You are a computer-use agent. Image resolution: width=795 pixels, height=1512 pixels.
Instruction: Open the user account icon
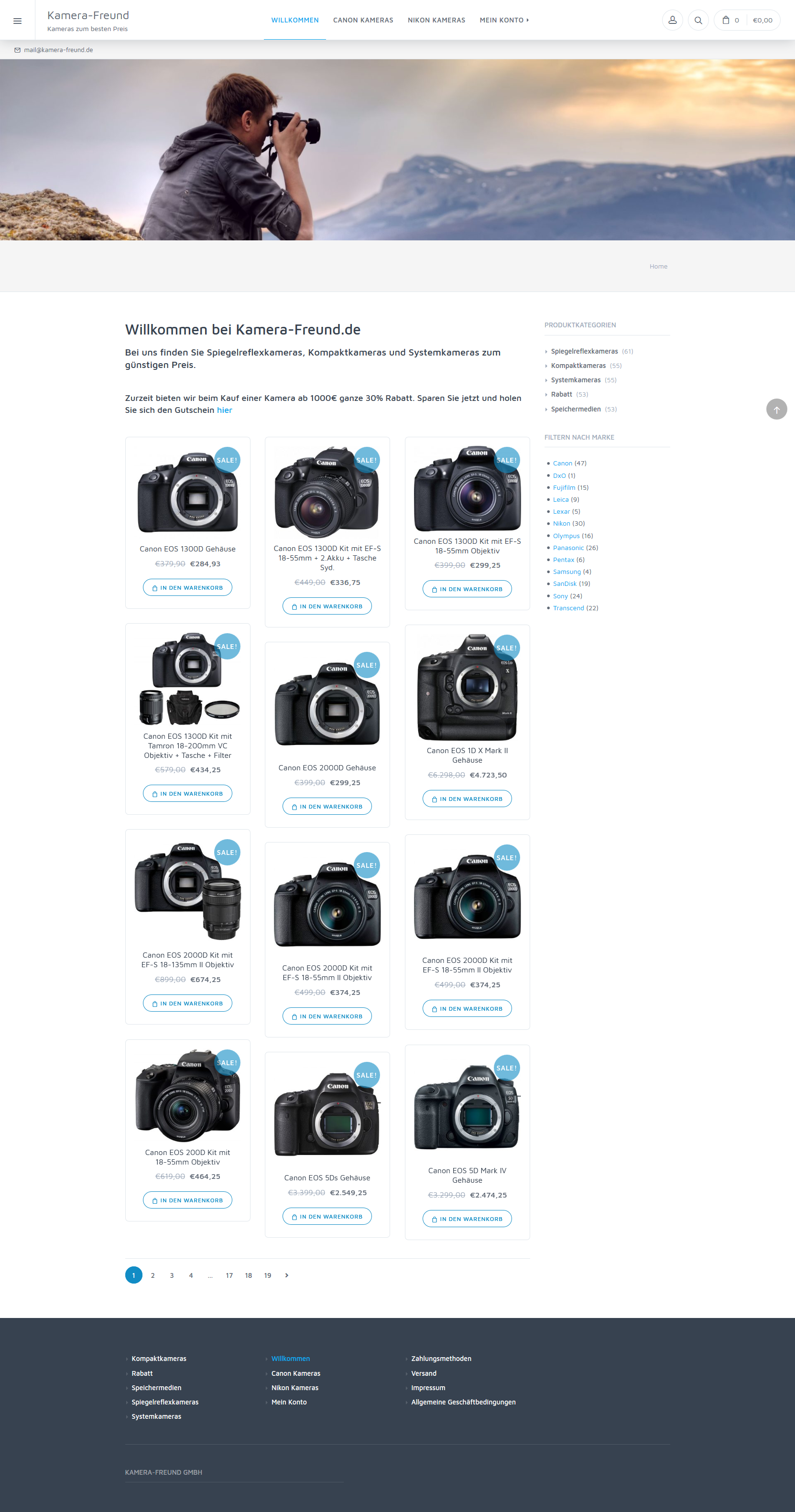672,20
